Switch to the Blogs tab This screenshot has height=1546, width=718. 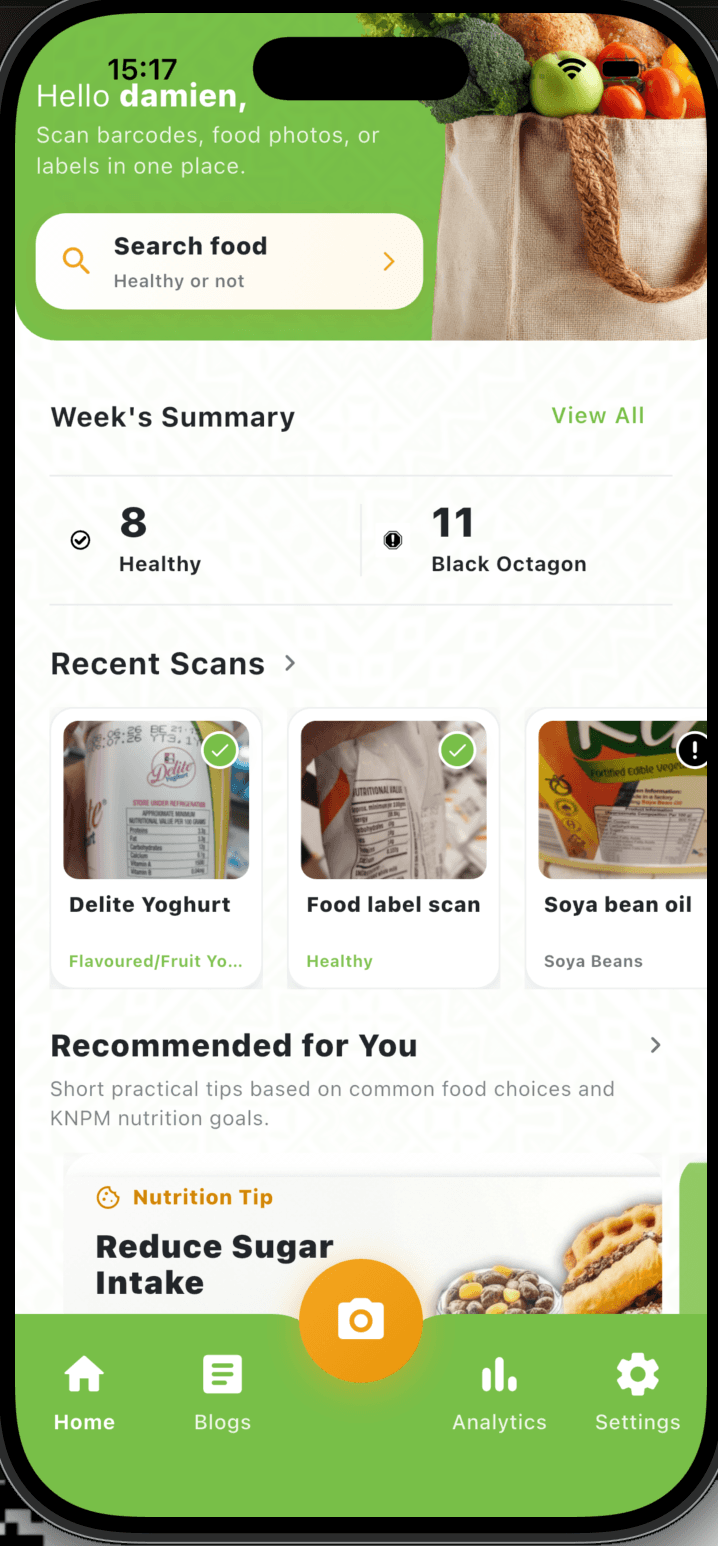pyautogui.click(x=222, y=1394)
